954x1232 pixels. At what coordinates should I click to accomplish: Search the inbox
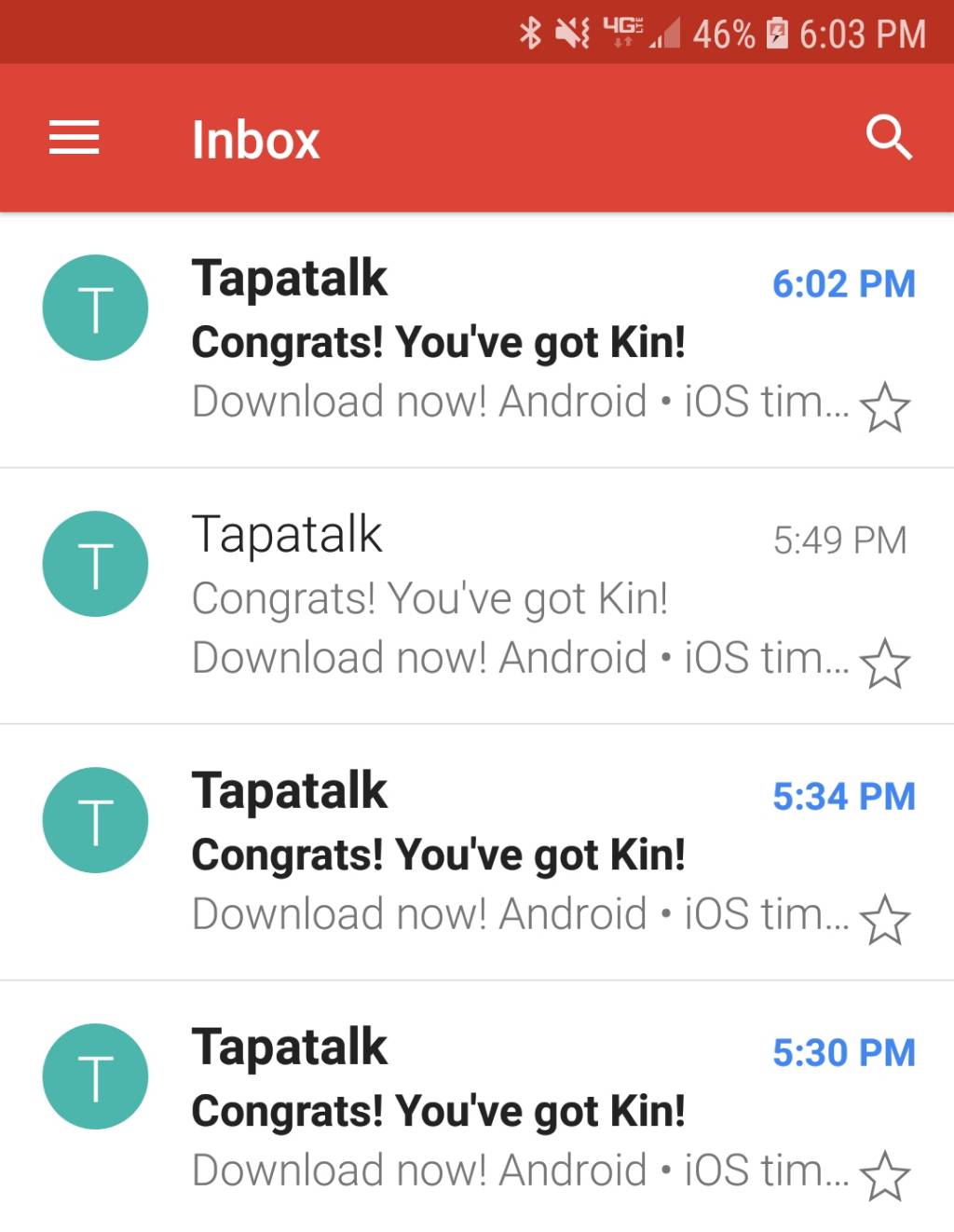(888, 138)
